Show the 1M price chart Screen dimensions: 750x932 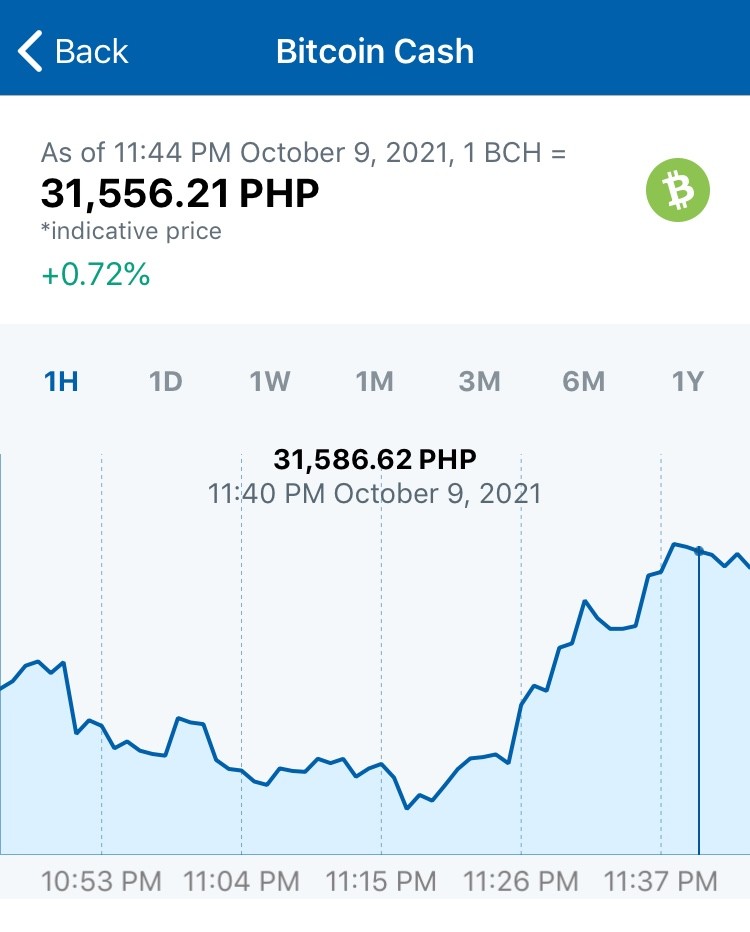[374, 381]
